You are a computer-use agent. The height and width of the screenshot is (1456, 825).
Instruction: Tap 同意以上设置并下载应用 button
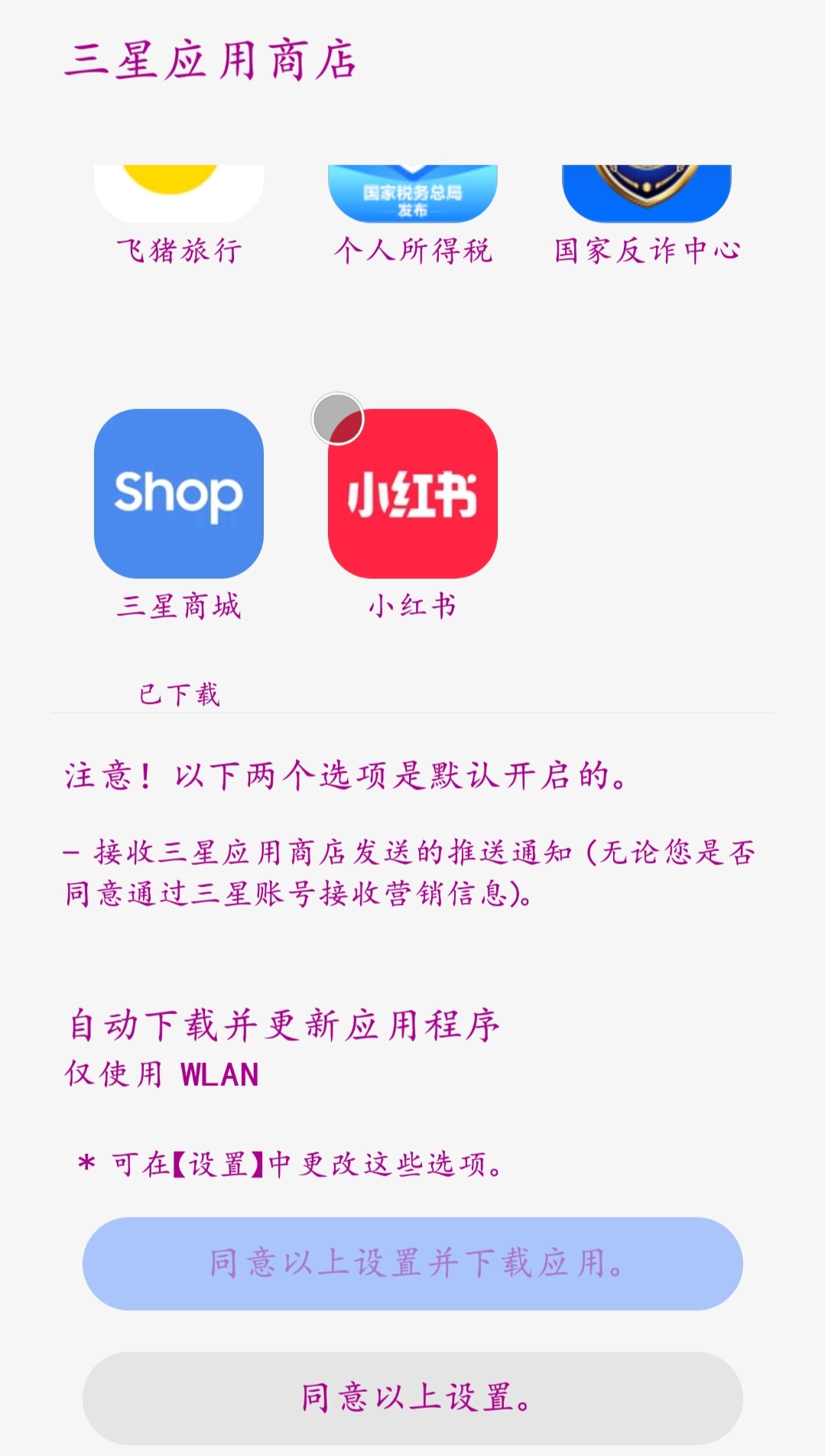coord(413,1263)
